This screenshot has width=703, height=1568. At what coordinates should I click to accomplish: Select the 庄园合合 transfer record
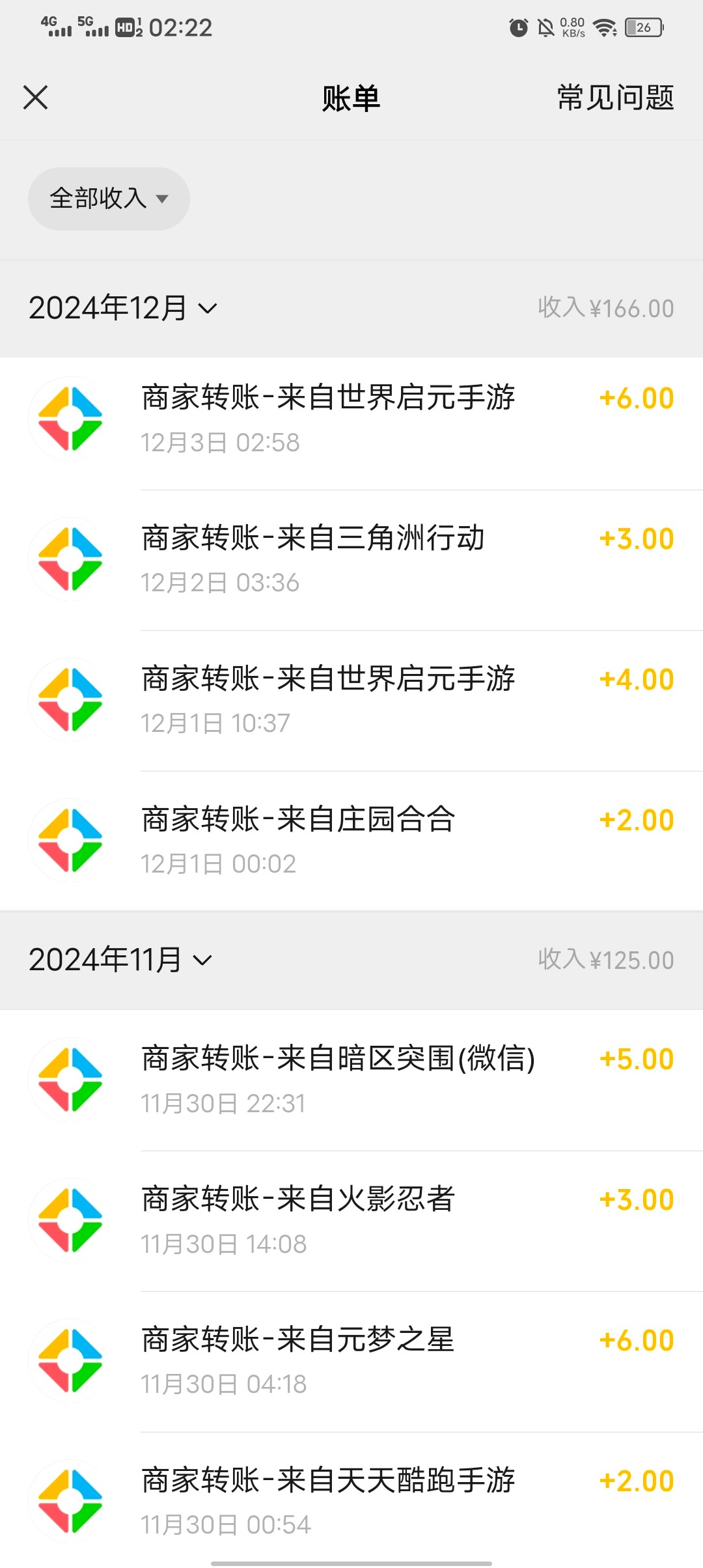point(351,841)
